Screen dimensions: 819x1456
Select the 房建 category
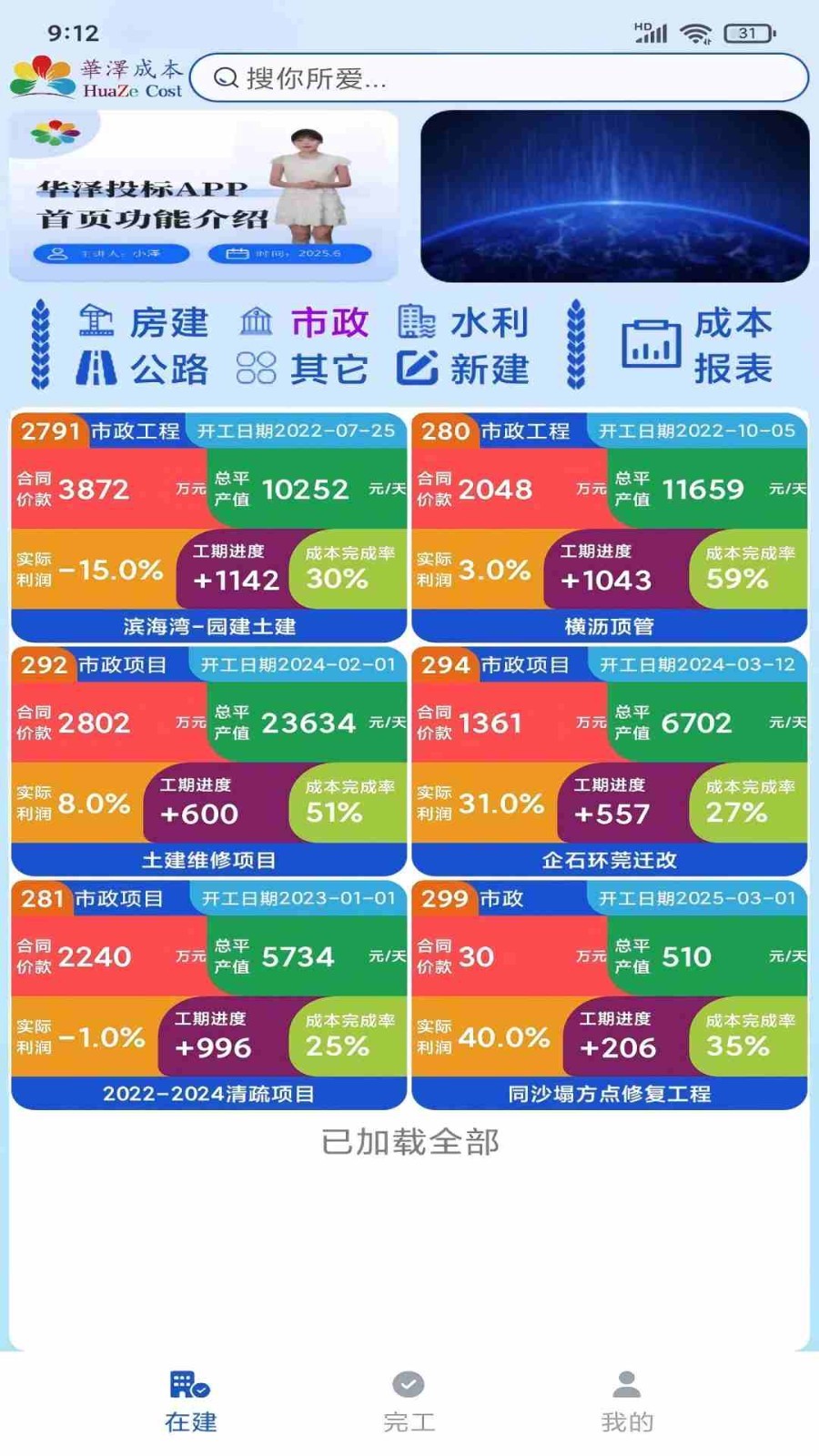[144, 322]
